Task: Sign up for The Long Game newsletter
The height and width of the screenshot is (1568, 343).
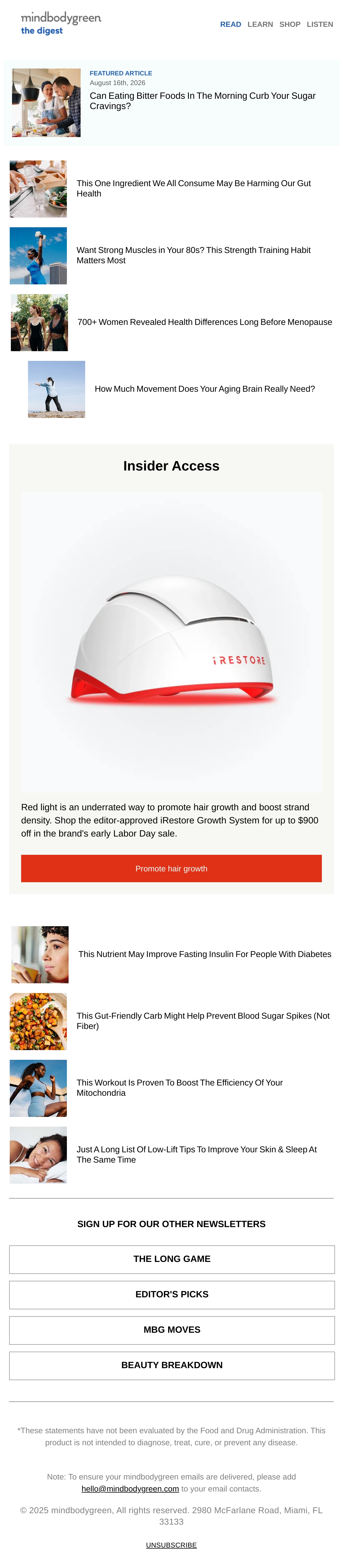Action: pyautogui.click(x=172, y=1259)
